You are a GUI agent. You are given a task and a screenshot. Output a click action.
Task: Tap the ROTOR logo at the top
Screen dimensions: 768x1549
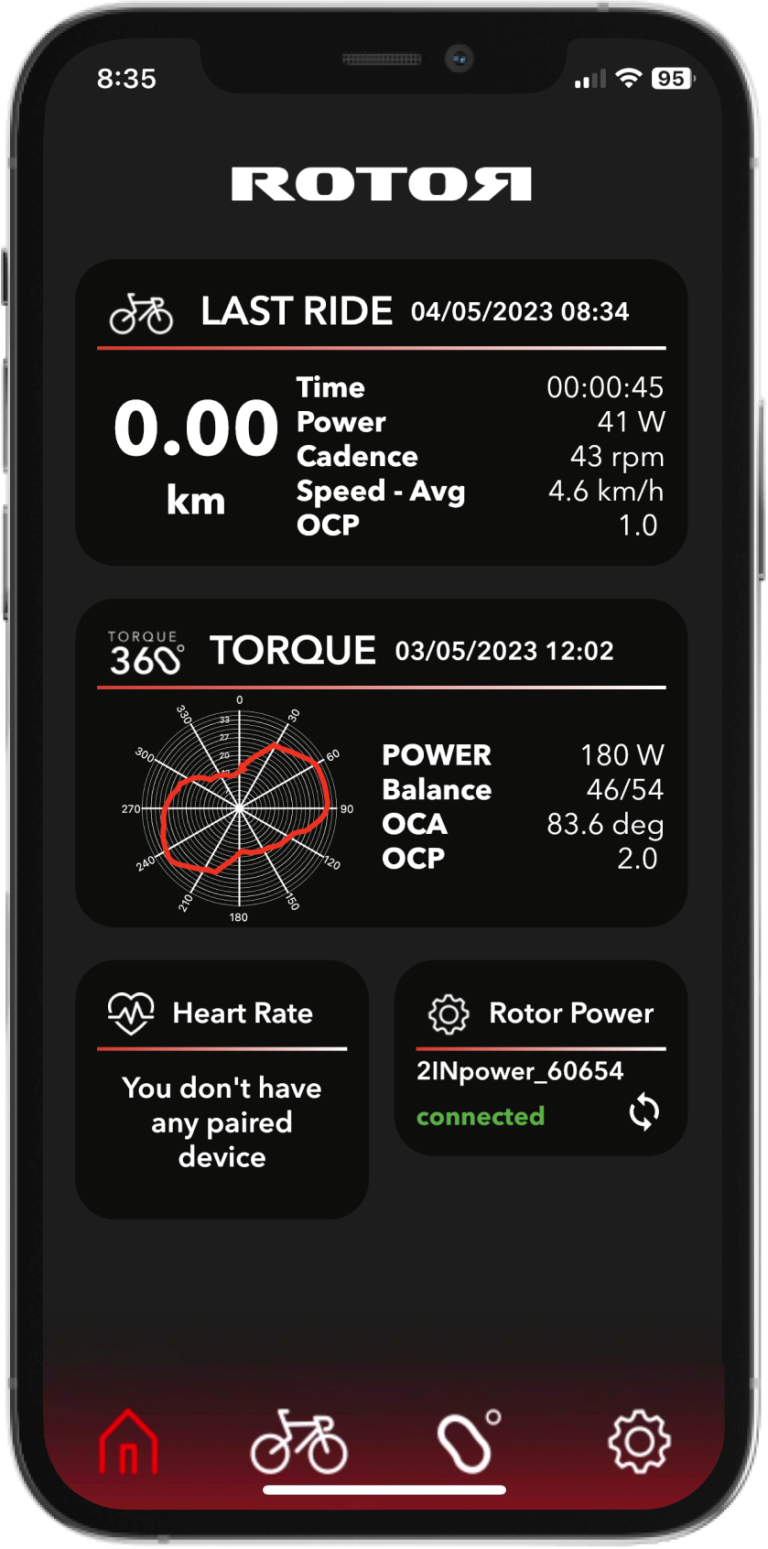[383, 185]
